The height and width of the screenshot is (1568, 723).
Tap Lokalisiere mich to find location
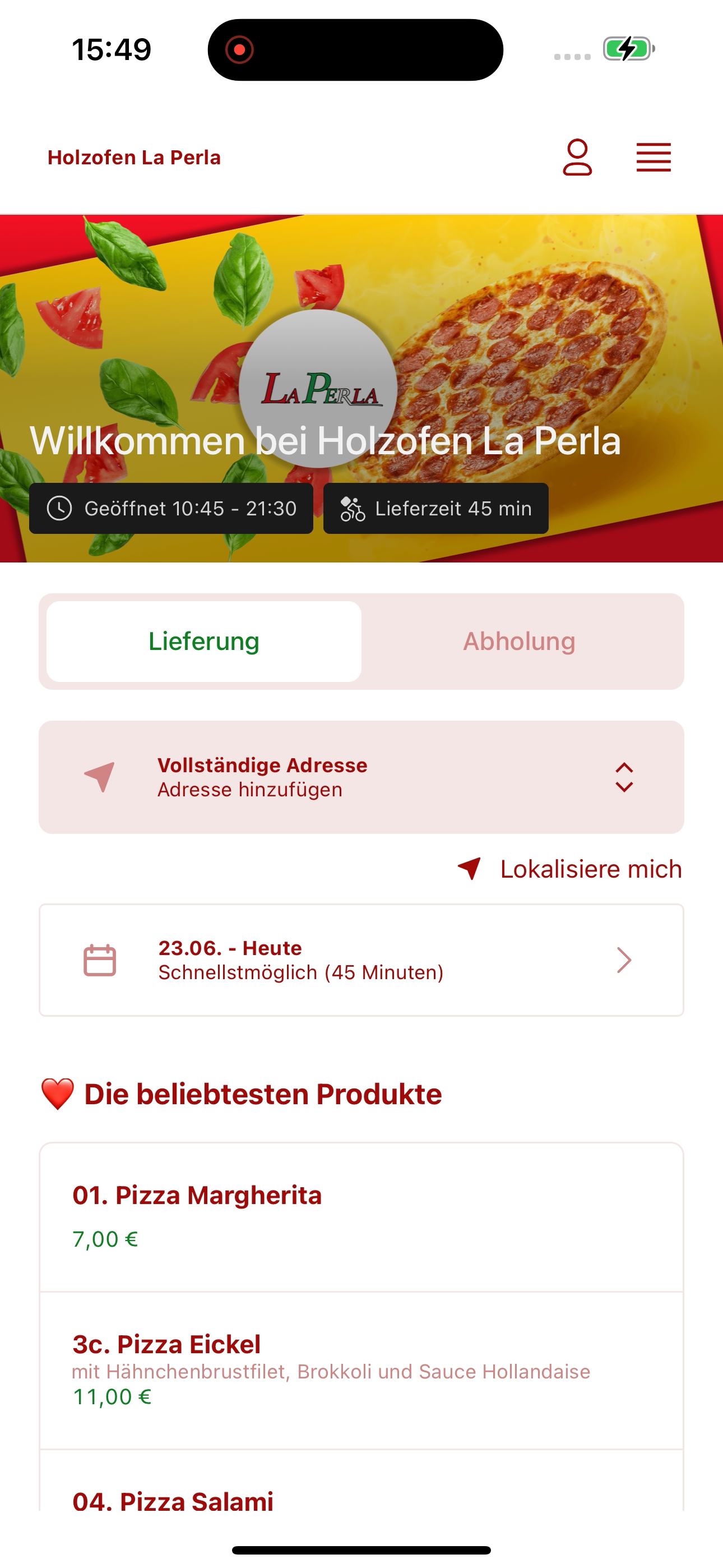point(569,869)
